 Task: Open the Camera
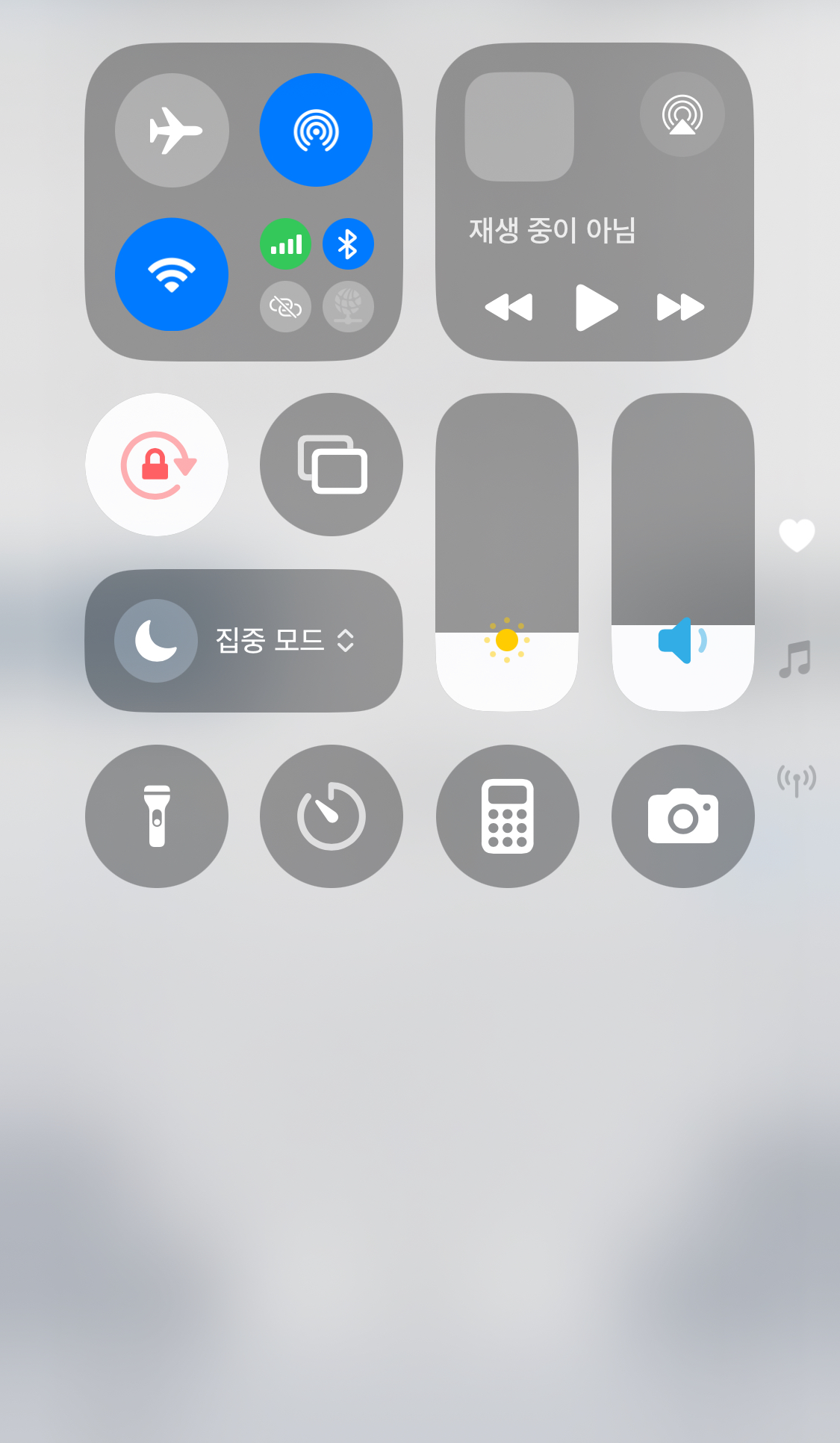682,816
